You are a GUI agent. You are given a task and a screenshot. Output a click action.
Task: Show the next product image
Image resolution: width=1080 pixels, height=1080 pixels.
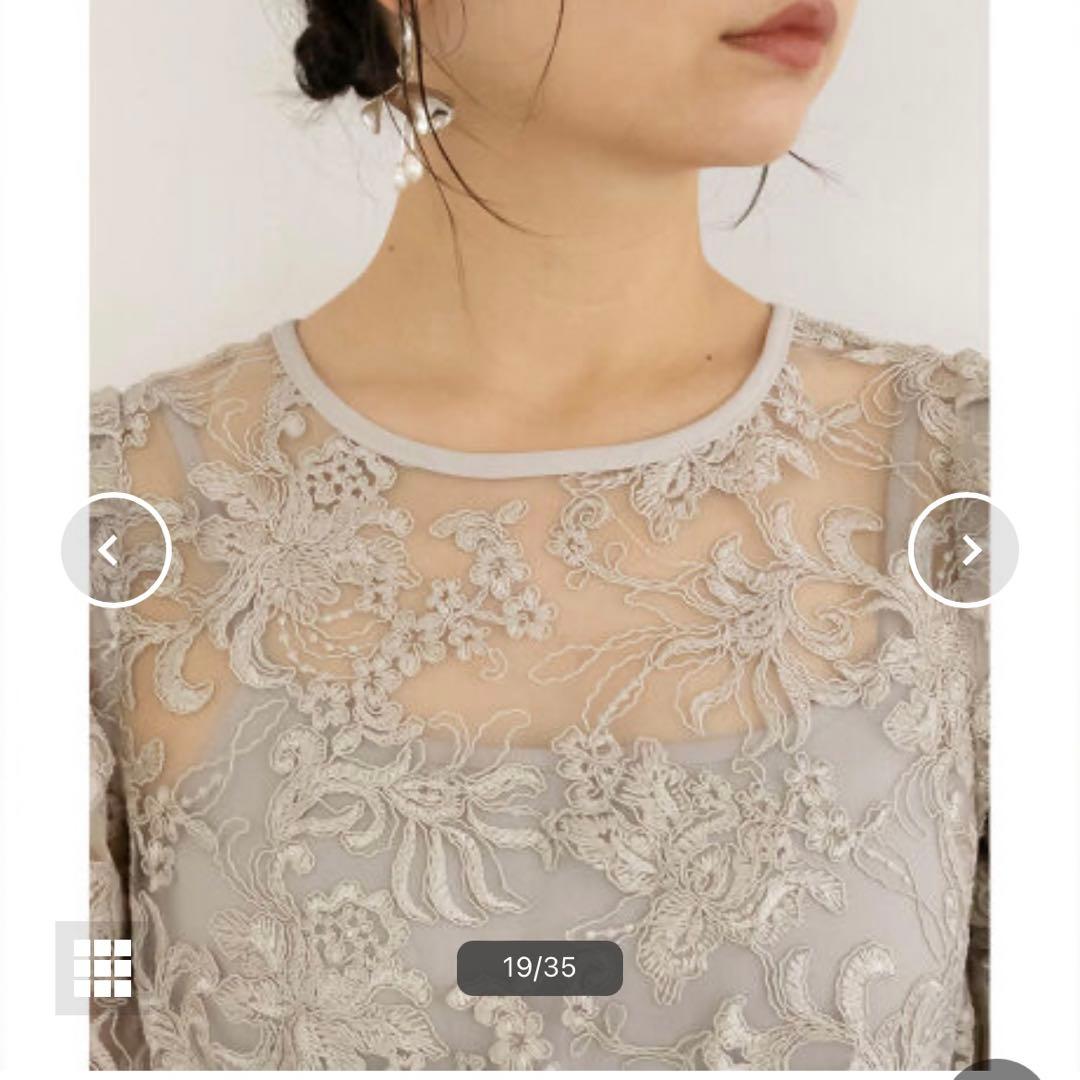(x=964, y=550)
